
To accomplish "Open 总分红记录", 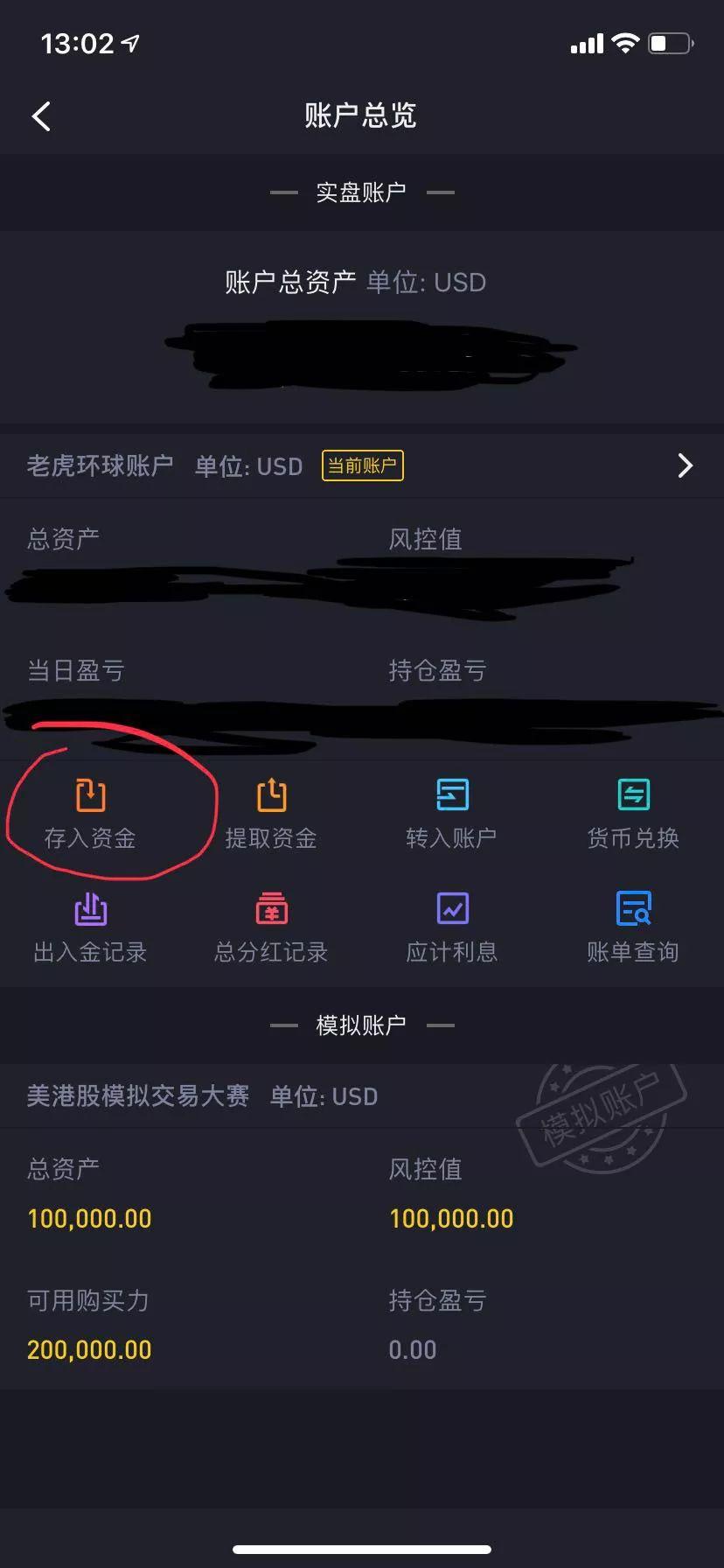I will click(271, 927).
